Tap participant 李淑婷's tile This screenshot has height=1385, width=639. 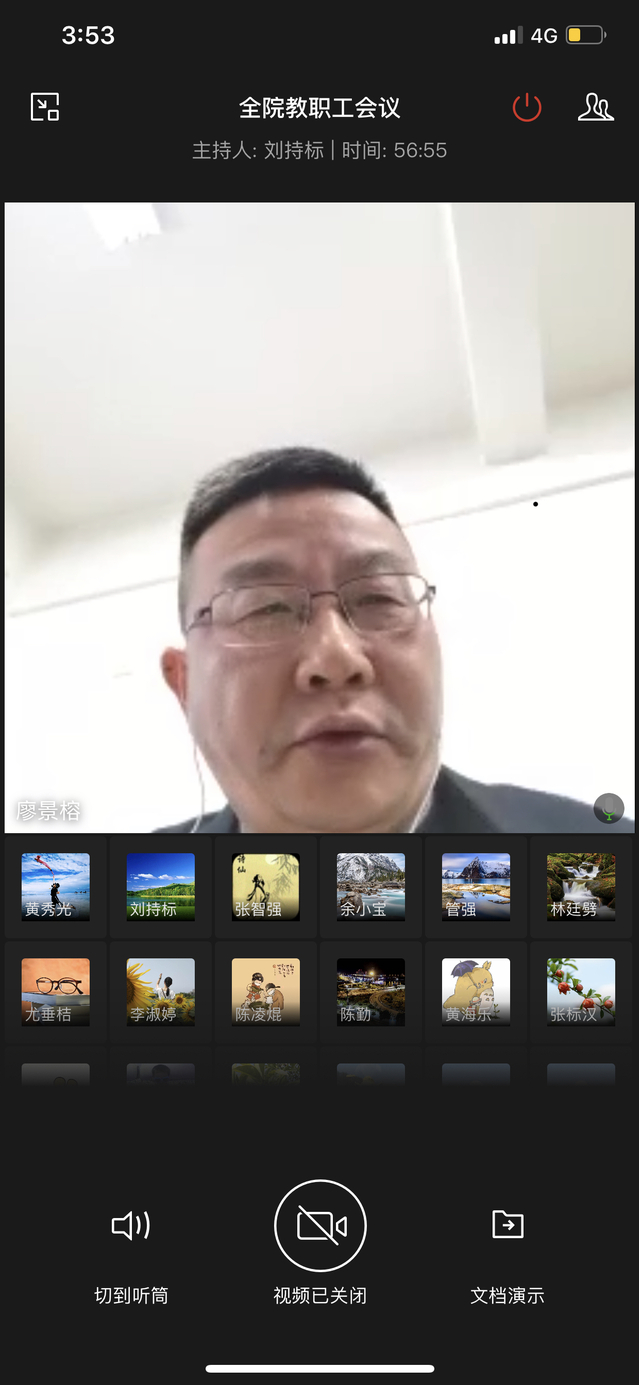161,992
